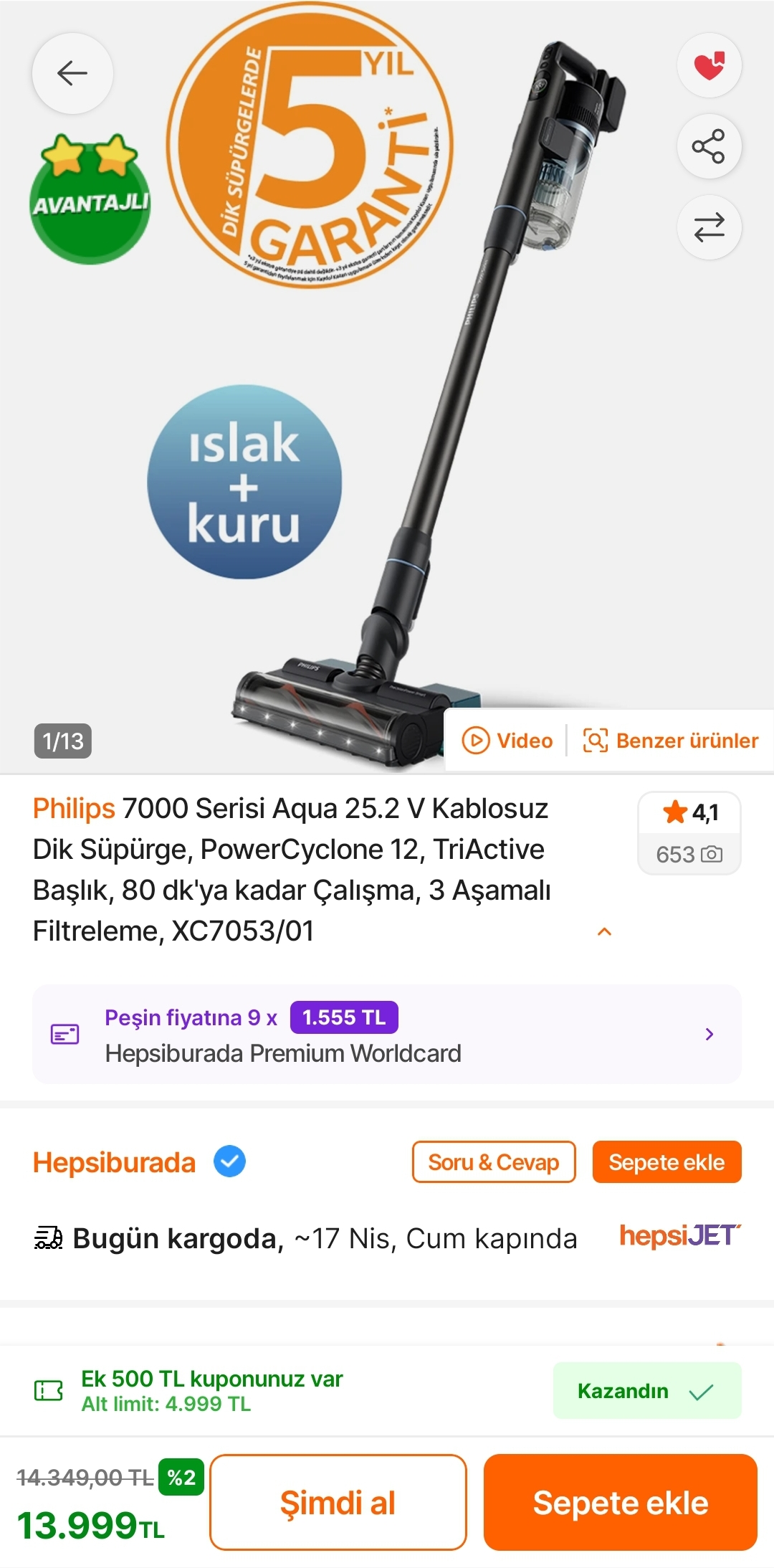This screenshot has height=1568, width=774.
Task: Buy now with Şimdi al
Action: coord(338,1503)
